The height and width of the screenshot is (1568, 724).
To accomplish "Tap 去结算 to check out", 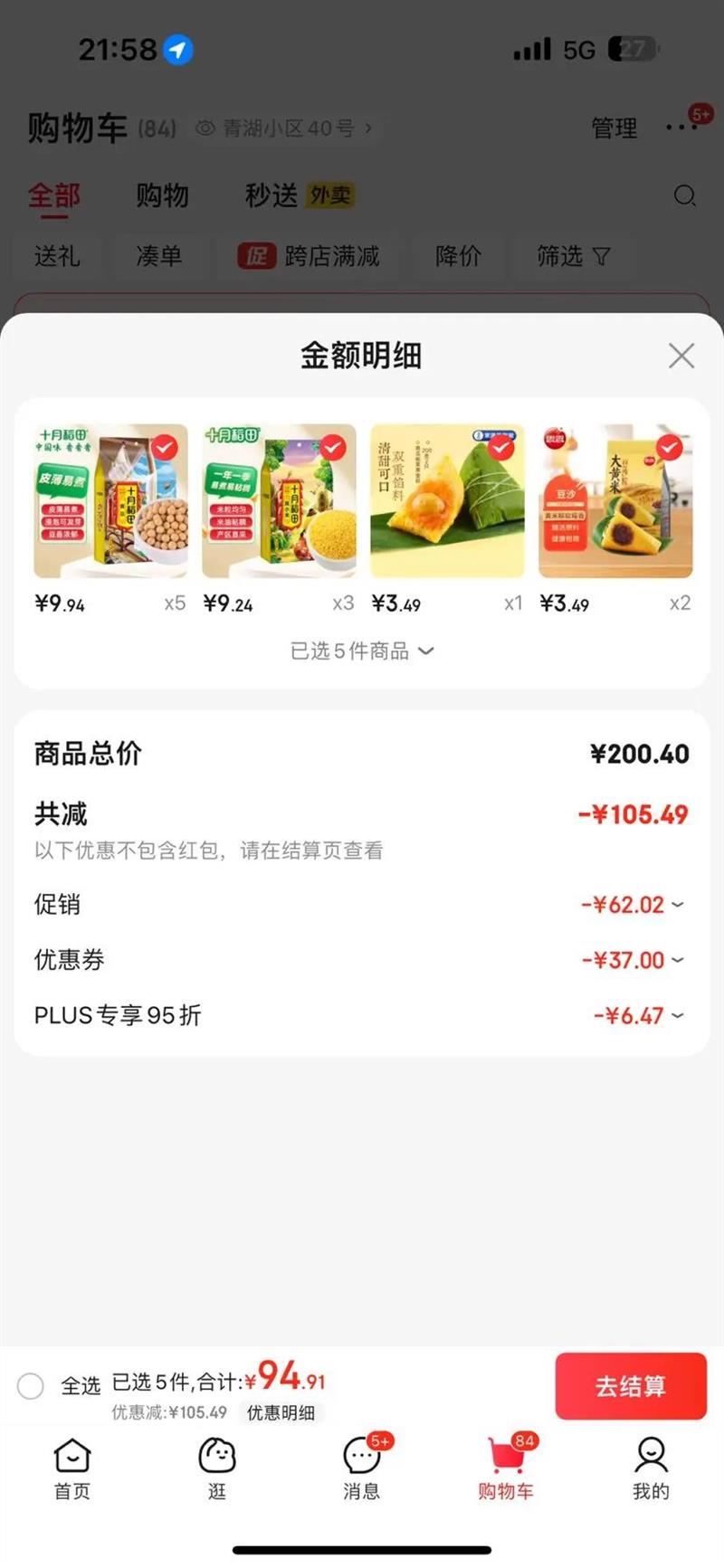I will (630, 1385).
